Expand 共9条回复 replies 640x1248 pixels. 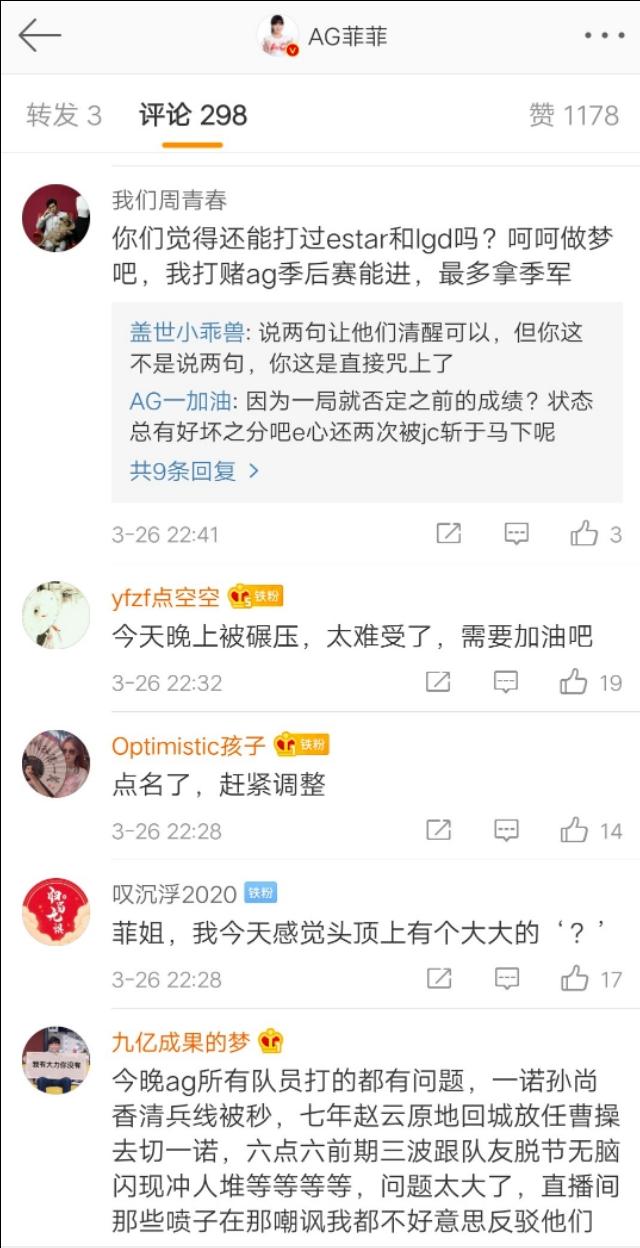194,470
